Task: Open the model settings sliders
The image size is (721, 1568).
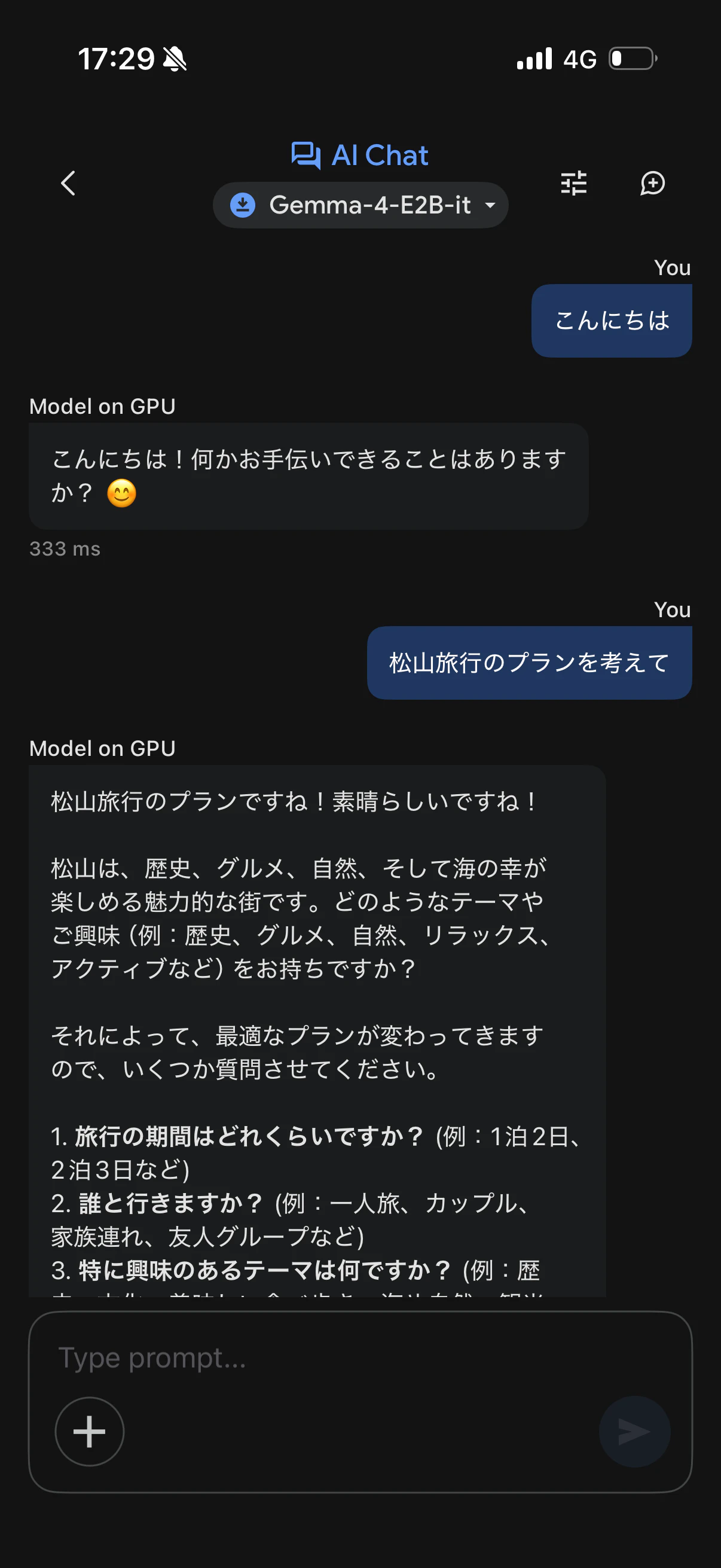Action: coord(573,183)
